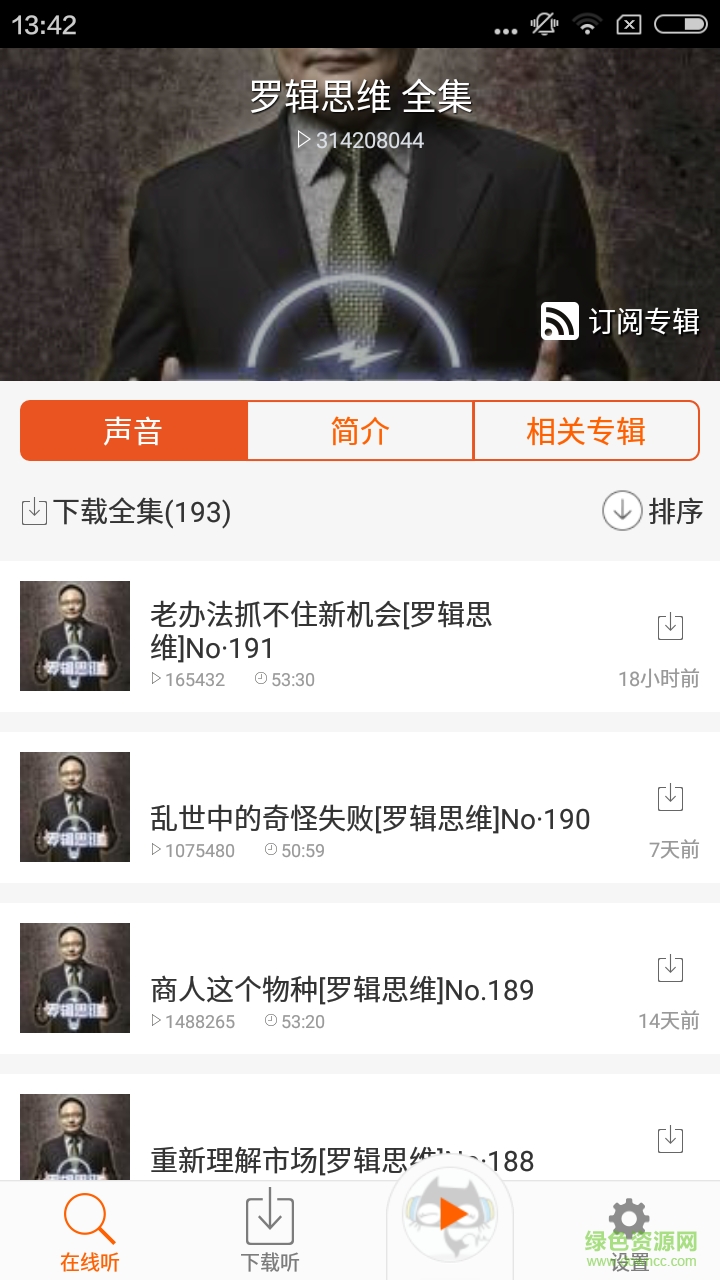This screenshot has height=1280, width=720.
Task: Open episode thumbnail for No.191
Action: [75, 635]
